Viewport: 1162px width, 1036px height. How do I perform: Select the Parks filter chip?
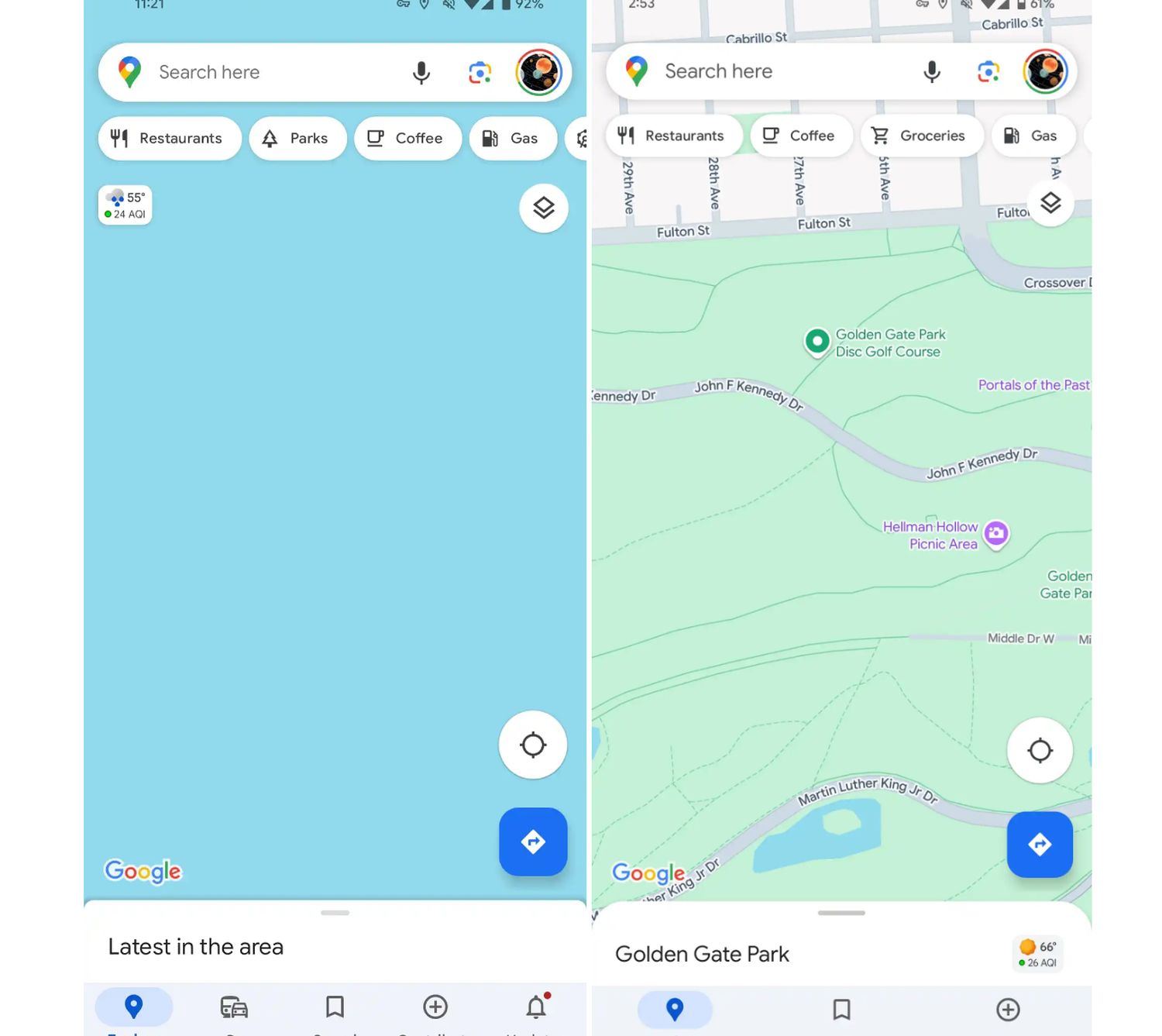click(x=297, y=139)
